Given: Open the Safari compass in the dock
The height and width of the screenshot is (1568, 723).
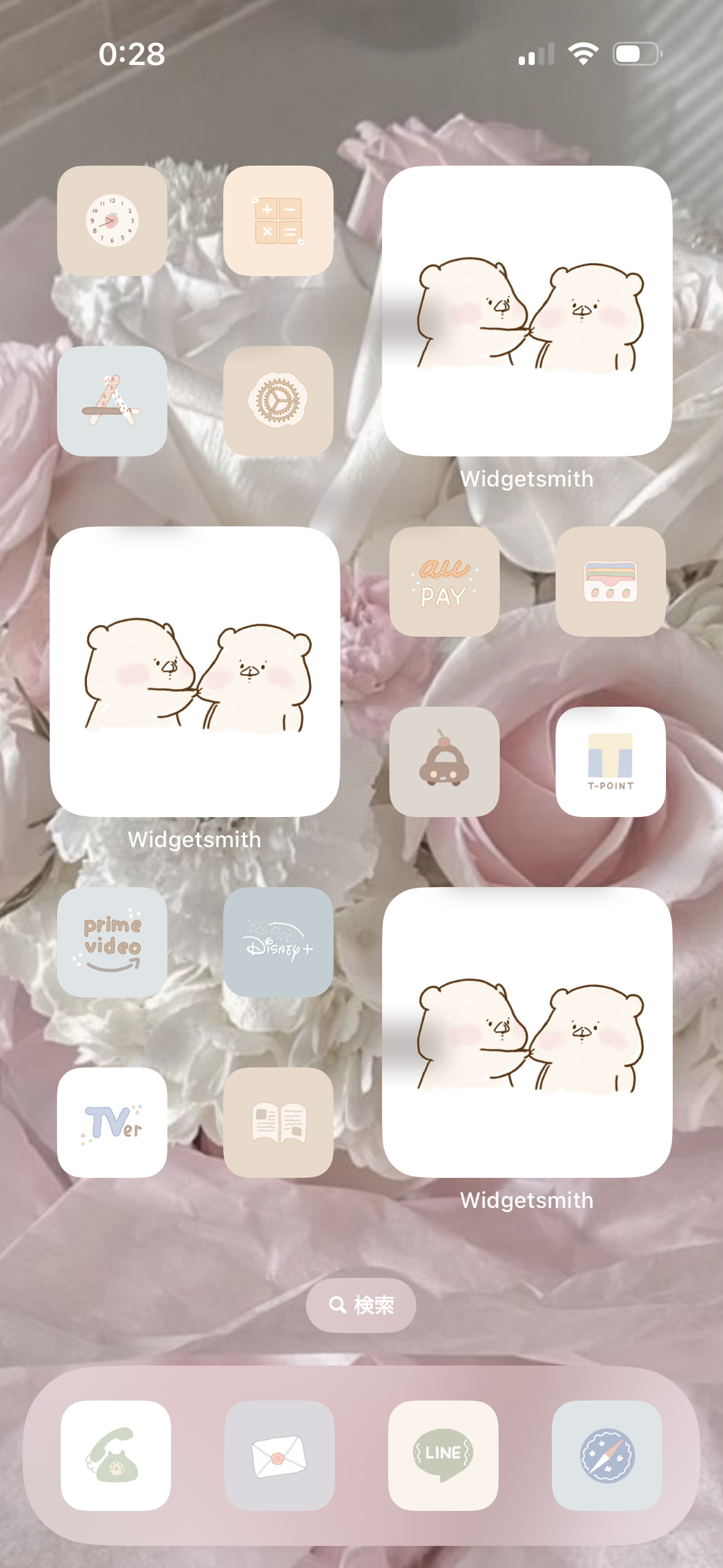Looking at the screenshot, I should (x=607, y=1455).
